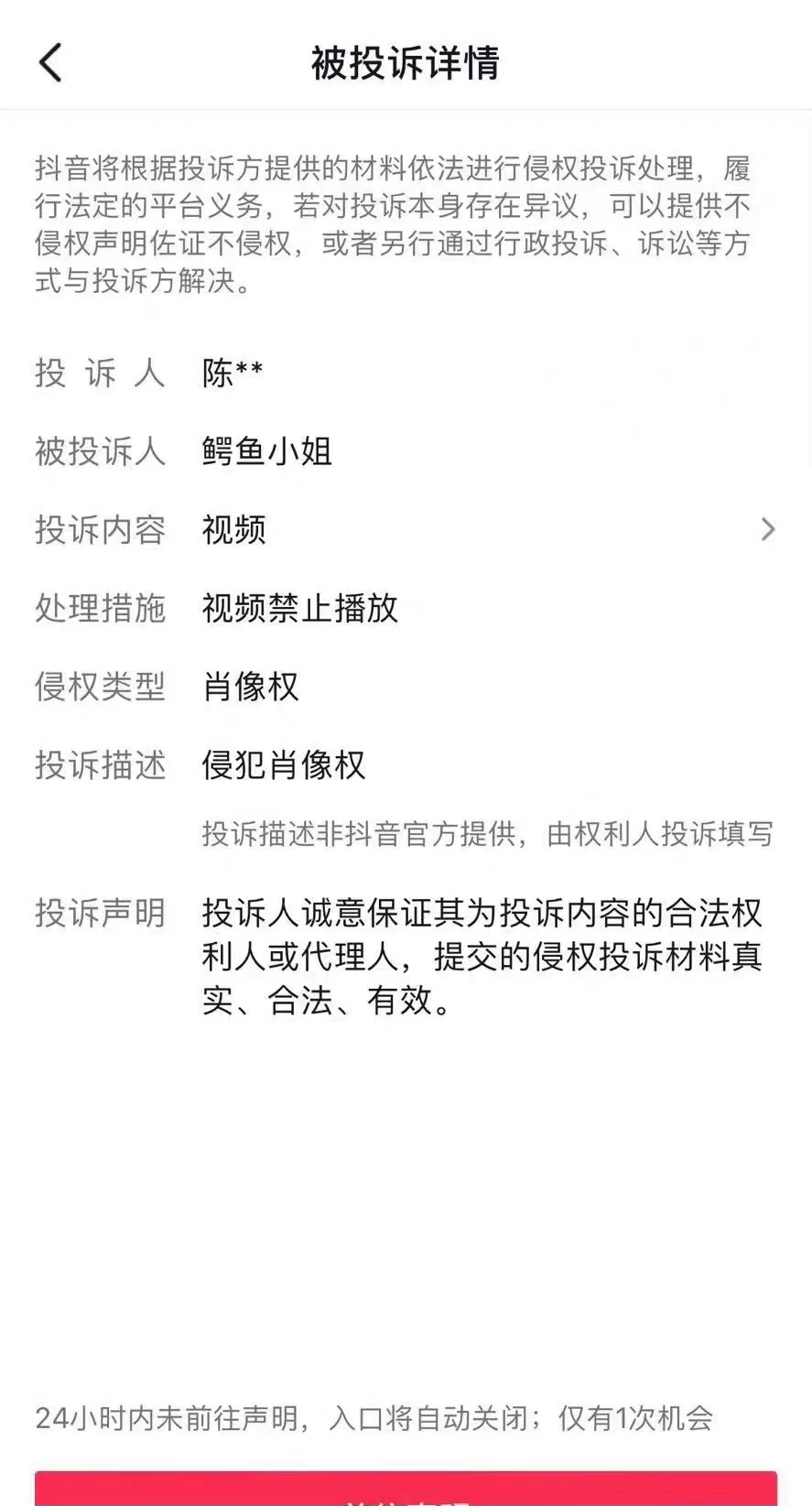Select the 投诉声明 field label
812x1506 pixels.
click(101, 913)
